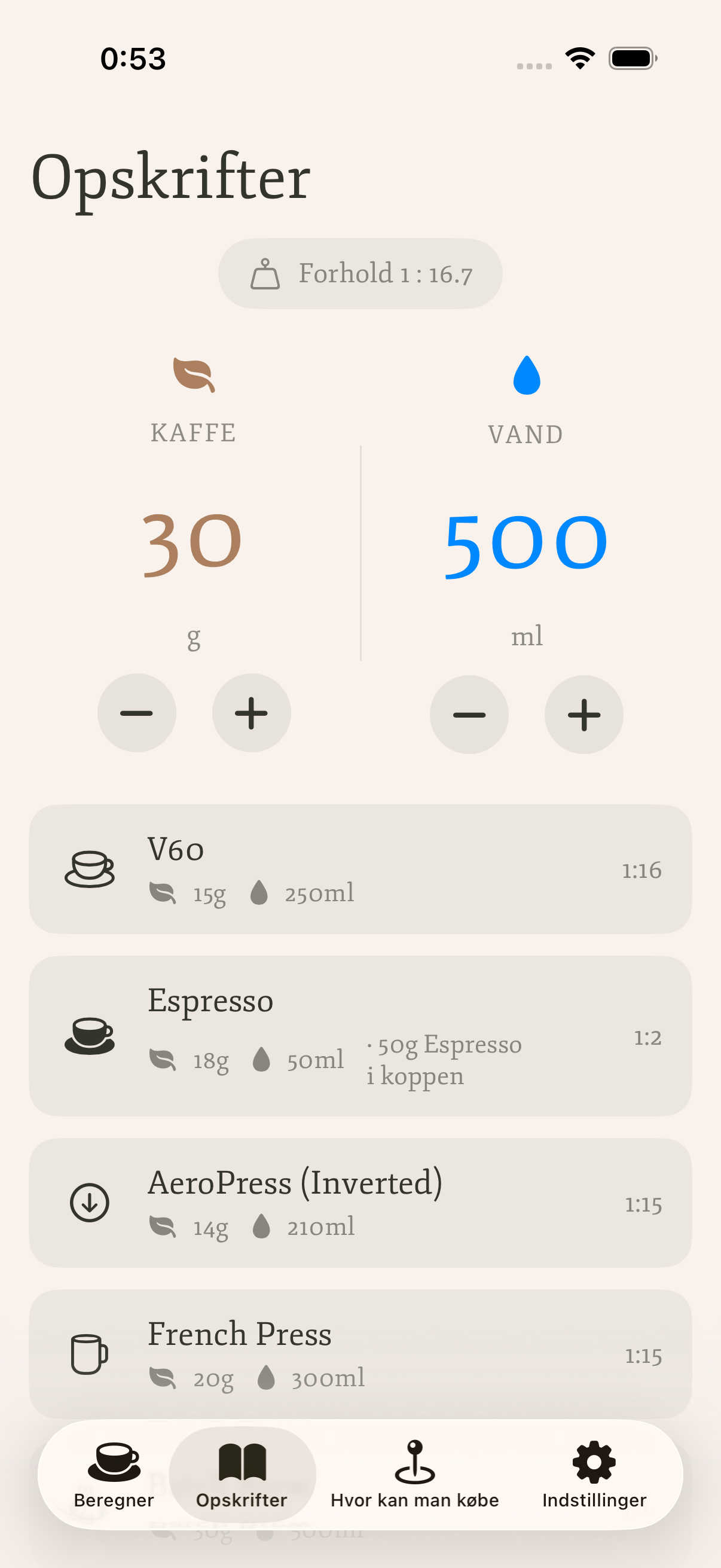Click the AeroPress inverted arrow icon
The height and width of the screenshot is (1568, 721).
90,1202
